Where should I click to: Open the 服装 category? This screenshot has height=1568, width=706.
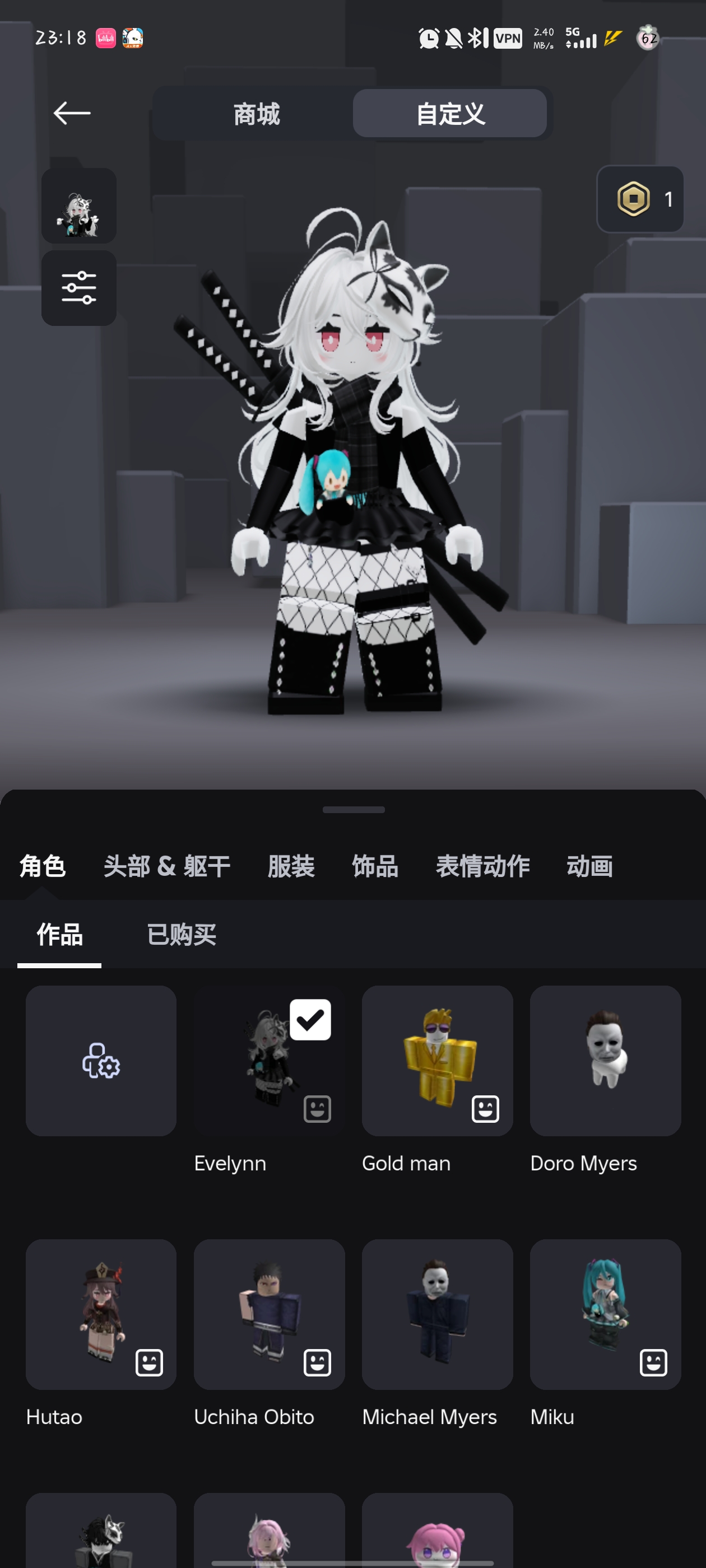291,866
